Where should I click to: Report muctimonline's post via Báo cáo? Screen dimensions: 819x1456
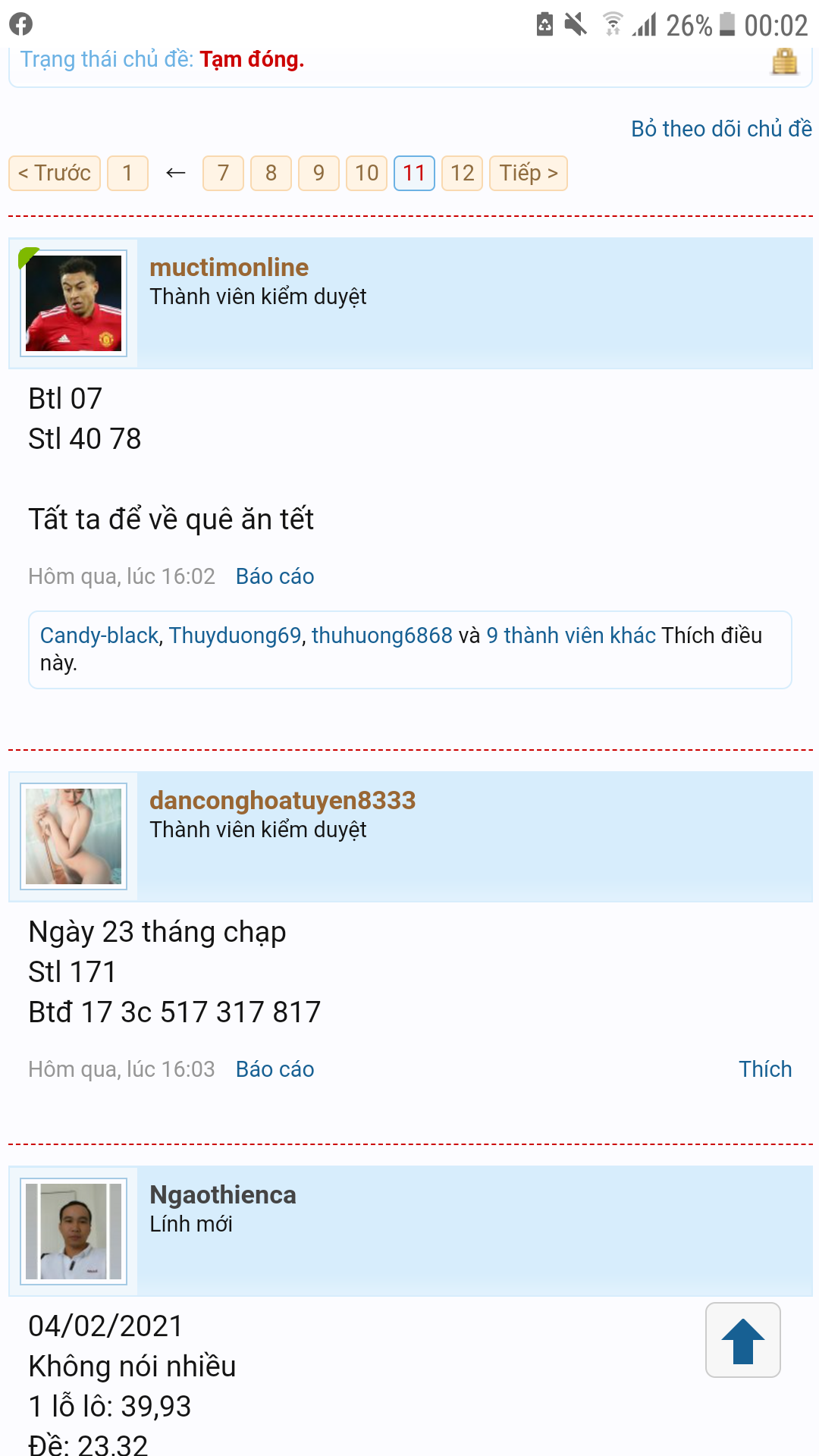coord(275,576)
